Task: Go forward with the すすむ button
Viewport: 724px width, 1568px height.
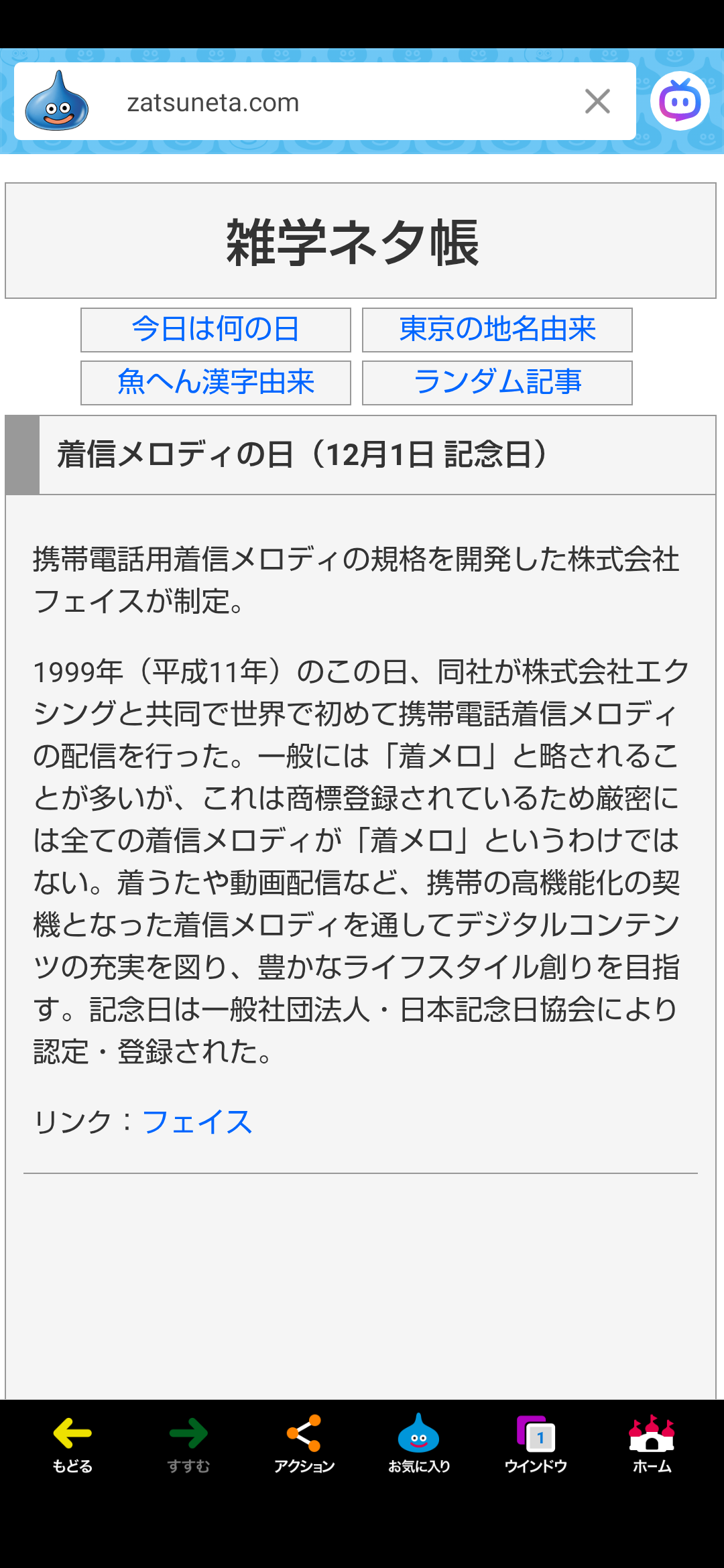Action: click(x=188, y=1444)
